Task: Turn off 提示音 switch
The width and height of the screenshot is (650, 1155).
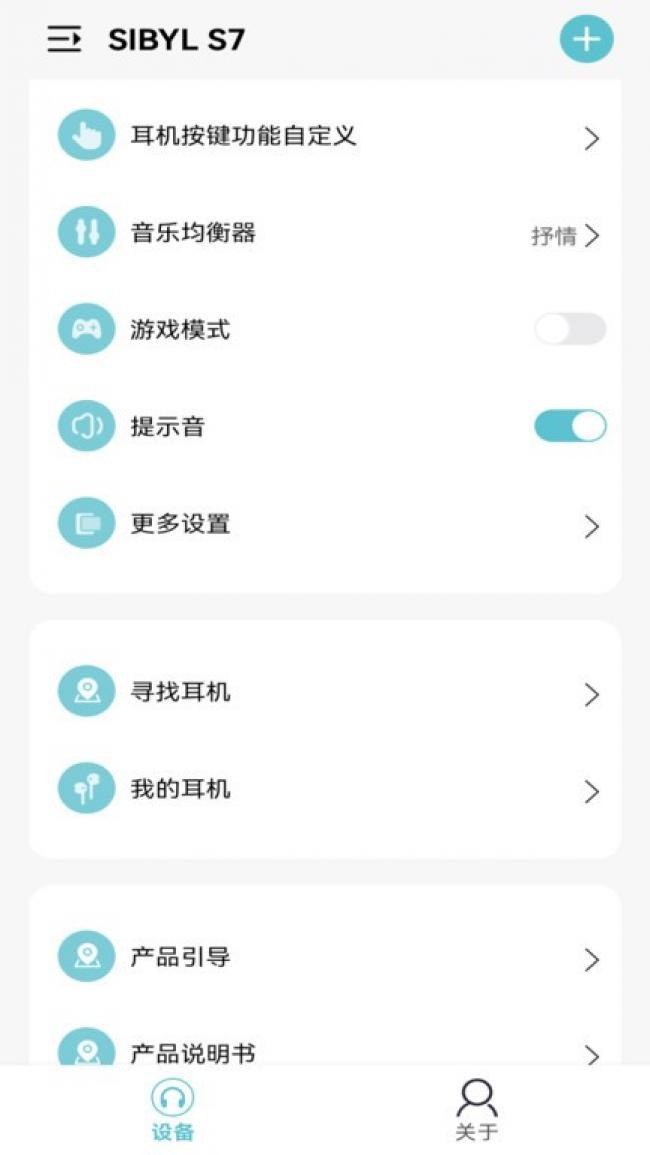Action: tap(570, 426)
